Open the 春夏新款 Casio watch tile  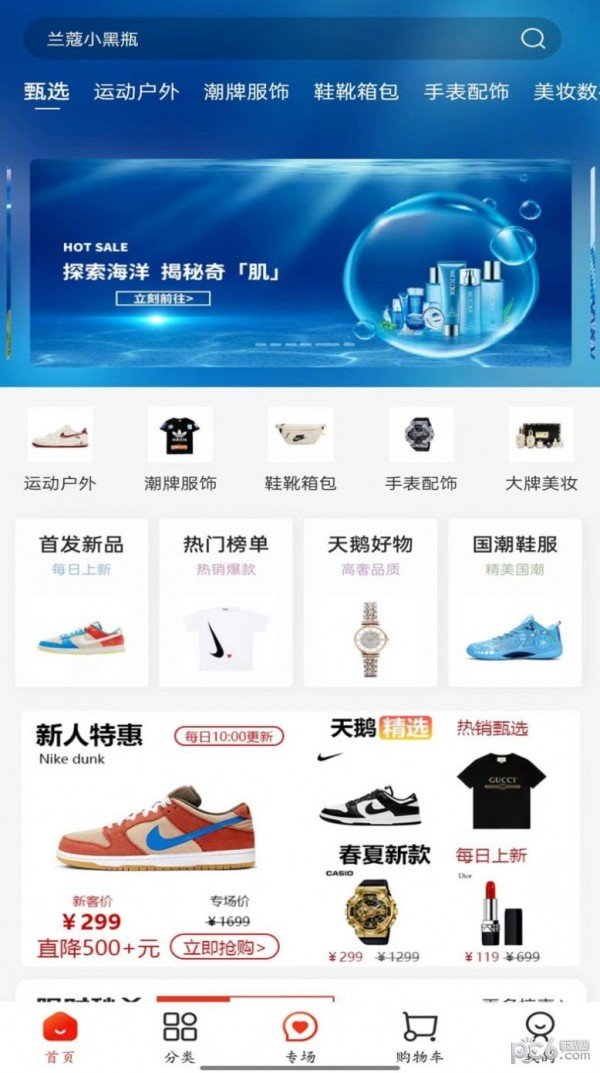372,905
